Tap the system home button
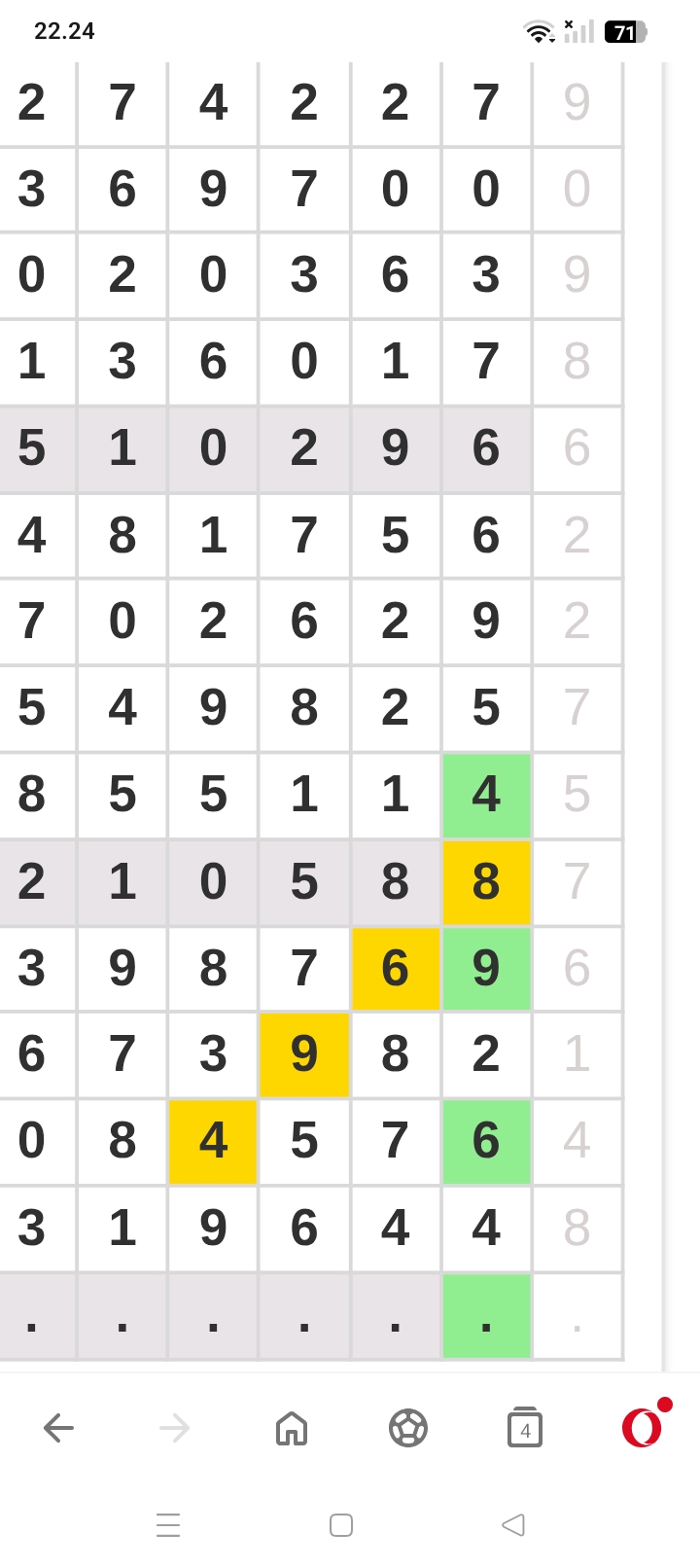This screenshot has height=1568, width=700. click(341, 1525)
